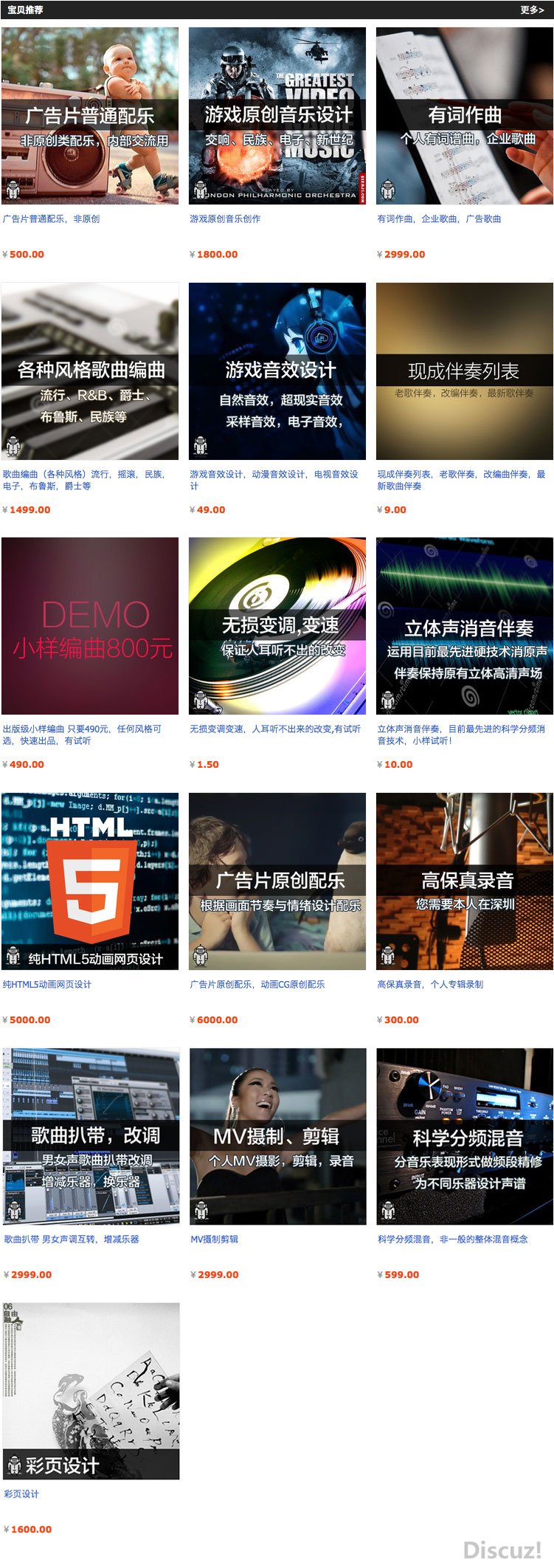Select the 游戏音效设计 product tile
Image resolution: width=554 pixels, height=1568 pixels.
277,371
